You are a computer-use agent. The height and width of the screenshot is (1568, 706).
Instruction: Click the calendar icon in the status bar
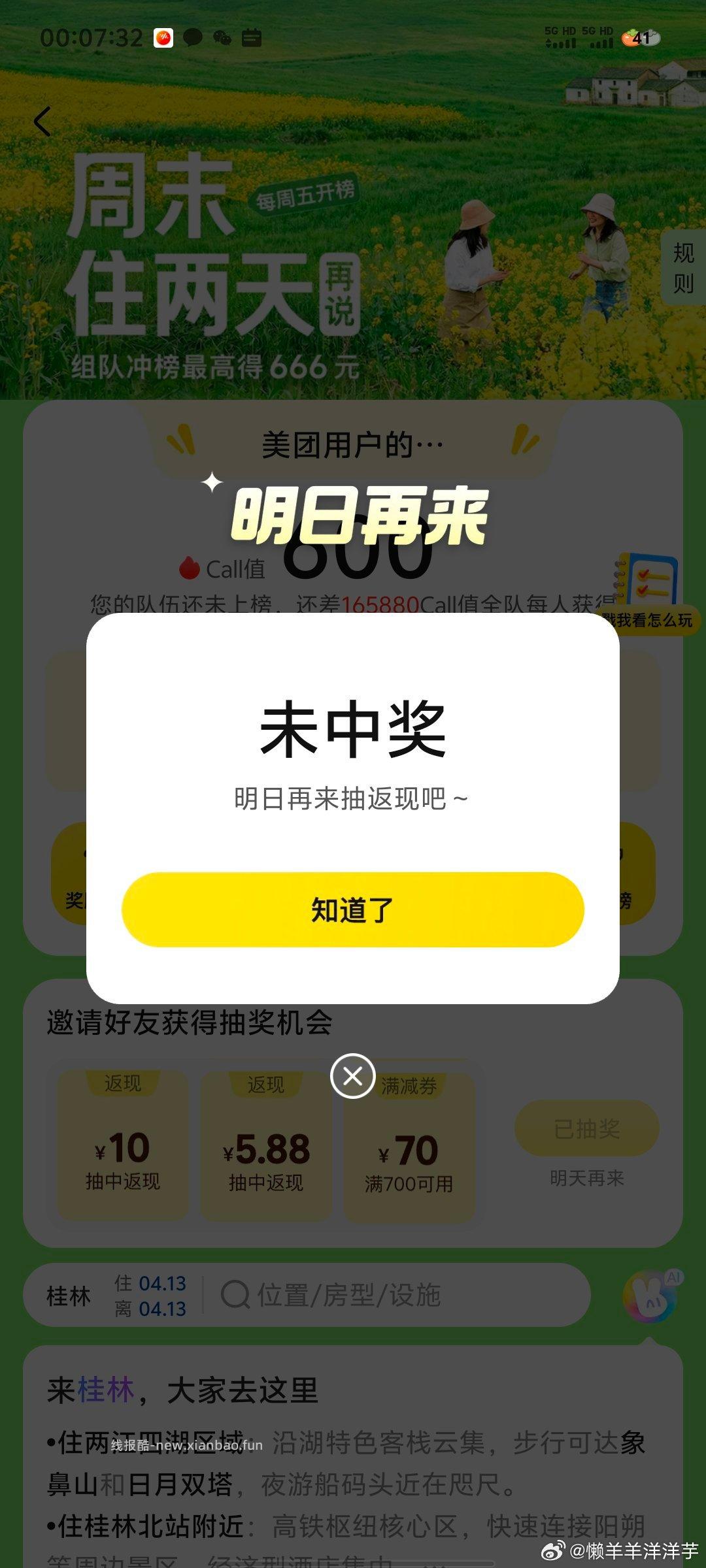(252, 37)
